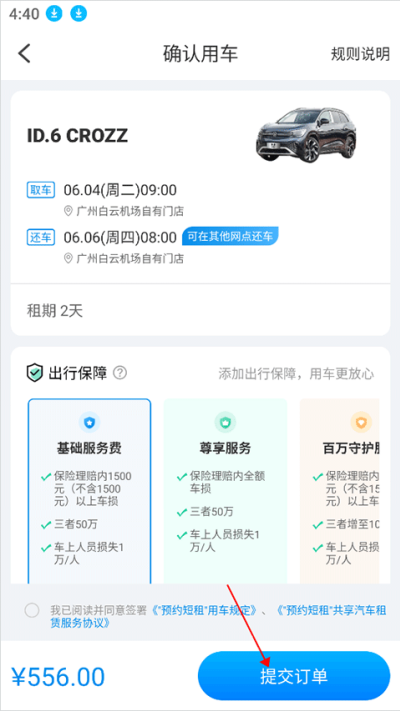Open the 出行保障 help question mark
400x711 pixels.
[120, 373]
